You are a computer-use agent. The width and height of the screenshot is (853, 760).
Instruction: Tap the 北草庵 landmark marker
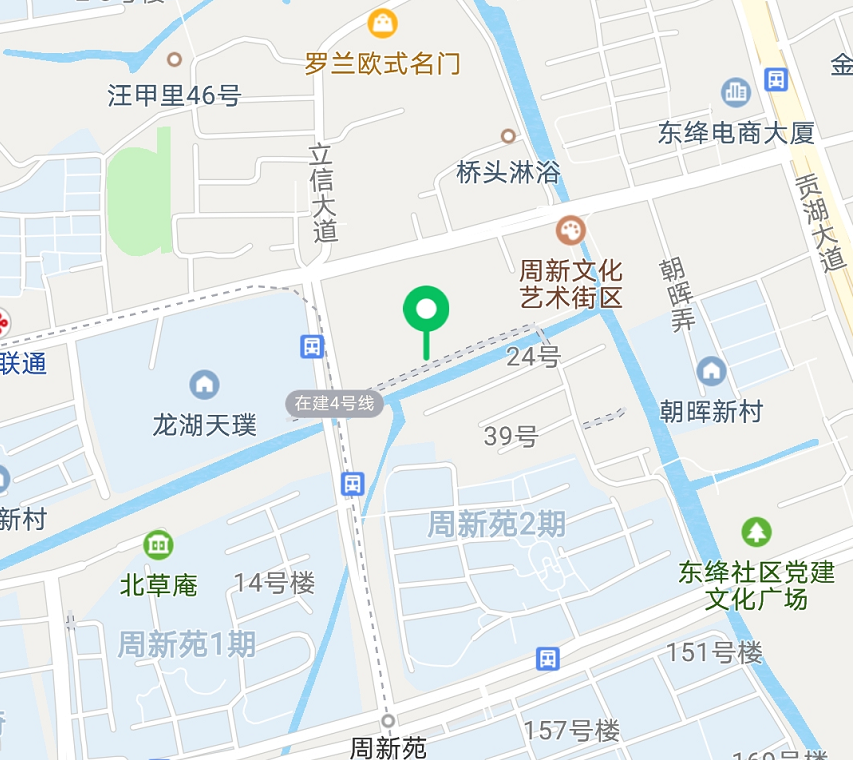coord(158,545)
